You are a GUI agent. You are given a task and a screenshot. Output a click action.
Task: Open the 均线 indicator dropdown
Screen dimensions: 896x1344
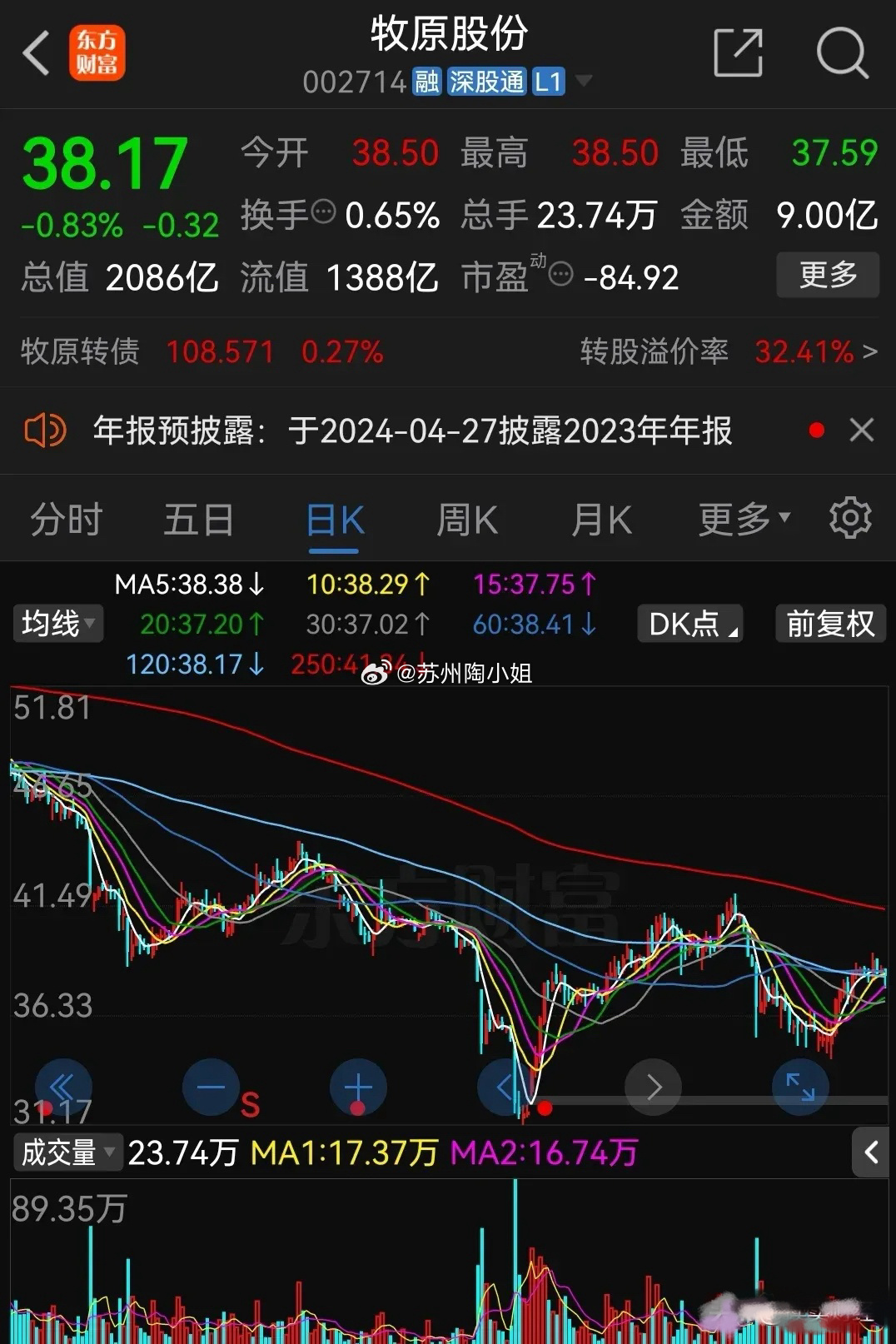point(57,624)
